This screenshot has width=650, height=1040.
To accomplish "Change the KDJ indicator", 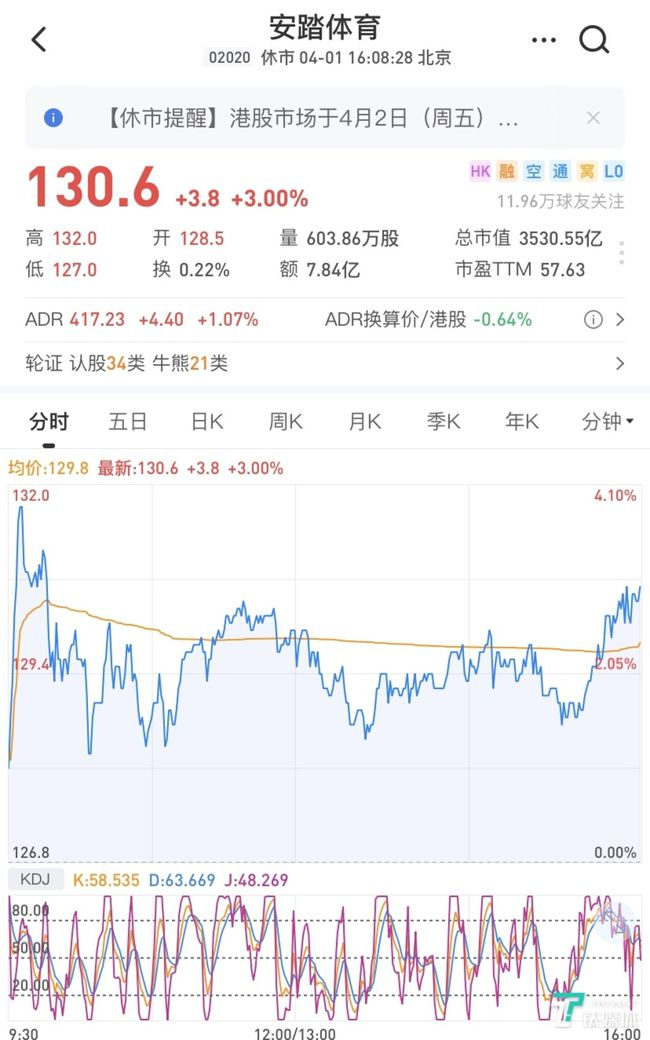I will coord(37,880).
